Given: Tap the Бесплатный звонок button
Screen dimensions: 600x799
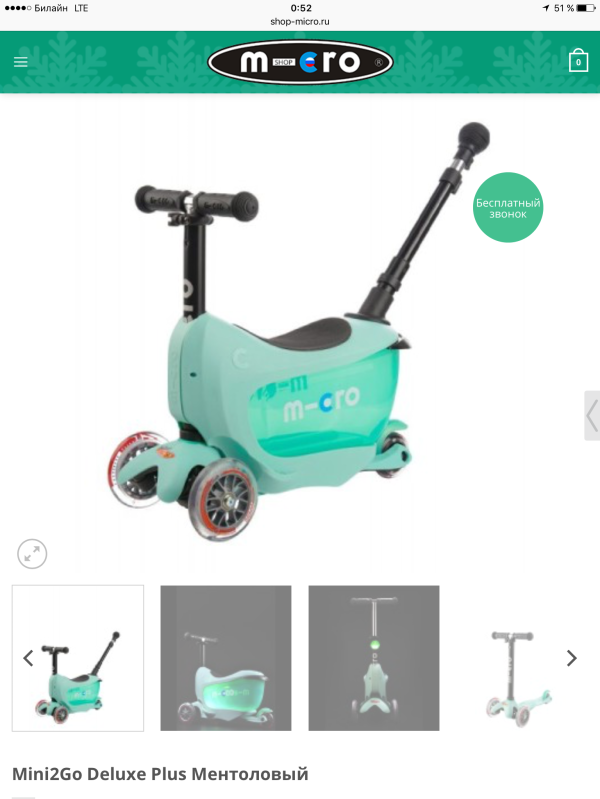Looking at the screenshot, I should (x=508, y=208).
